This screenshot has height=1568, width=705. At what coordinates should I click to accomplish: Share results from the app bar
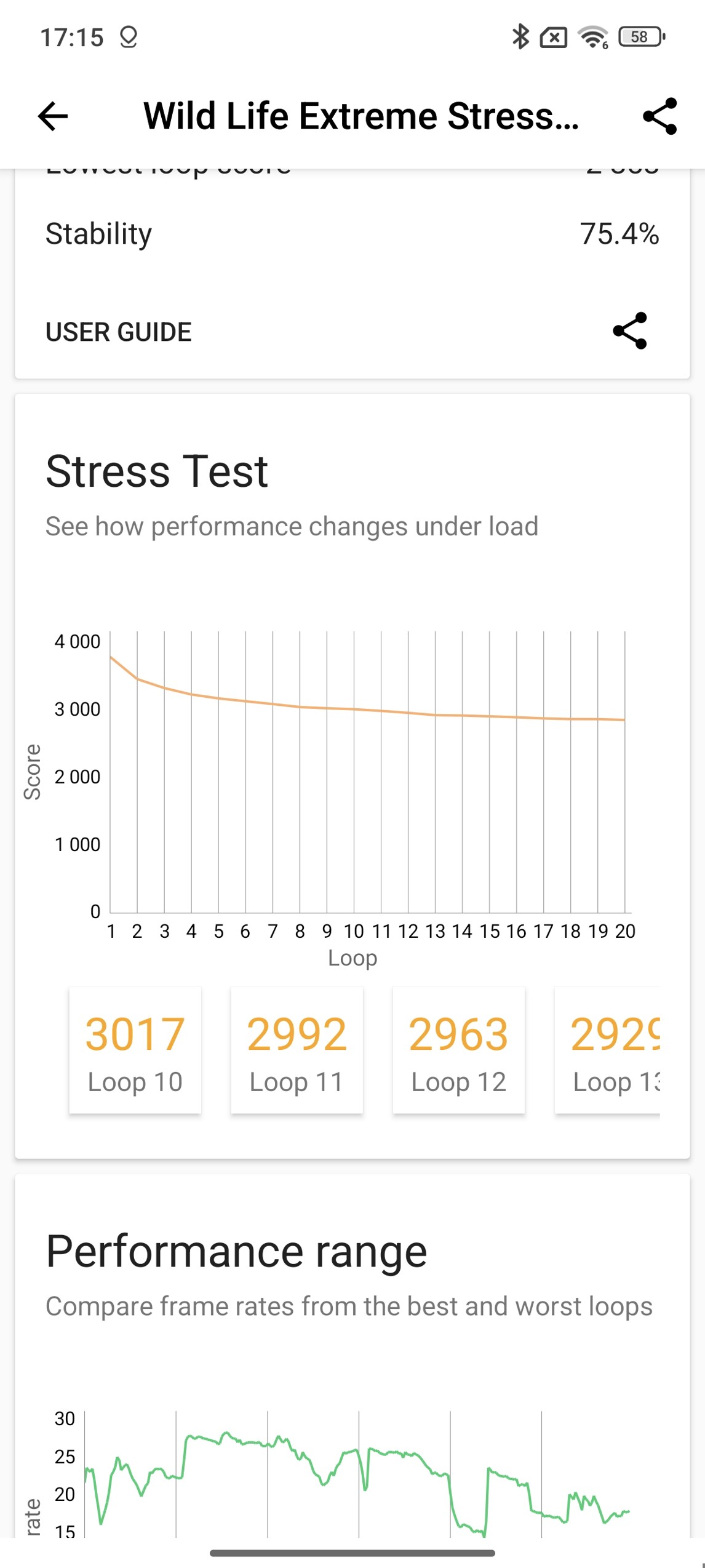[659, 116]
